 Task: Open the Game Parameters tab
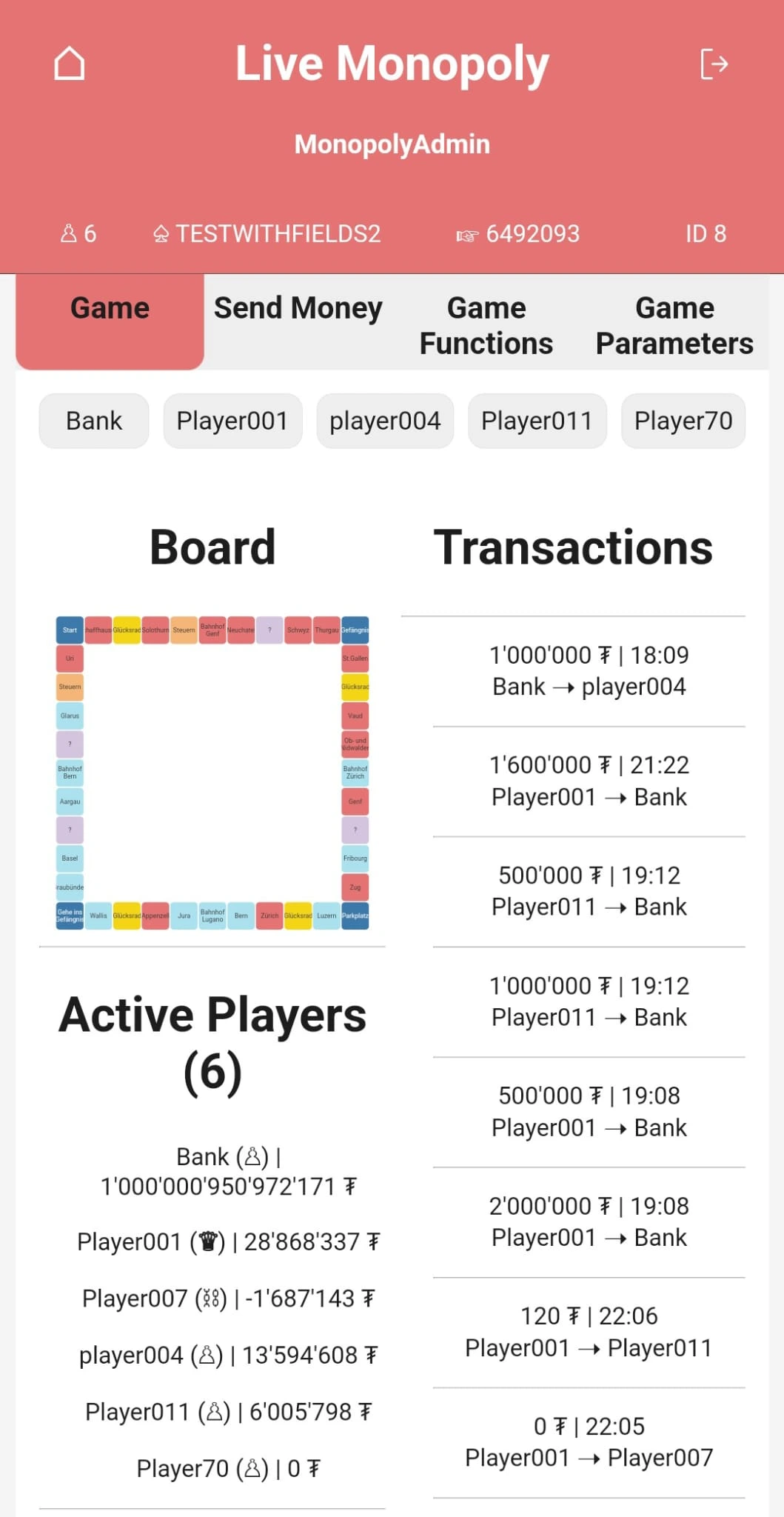click(x=674, y=325)
